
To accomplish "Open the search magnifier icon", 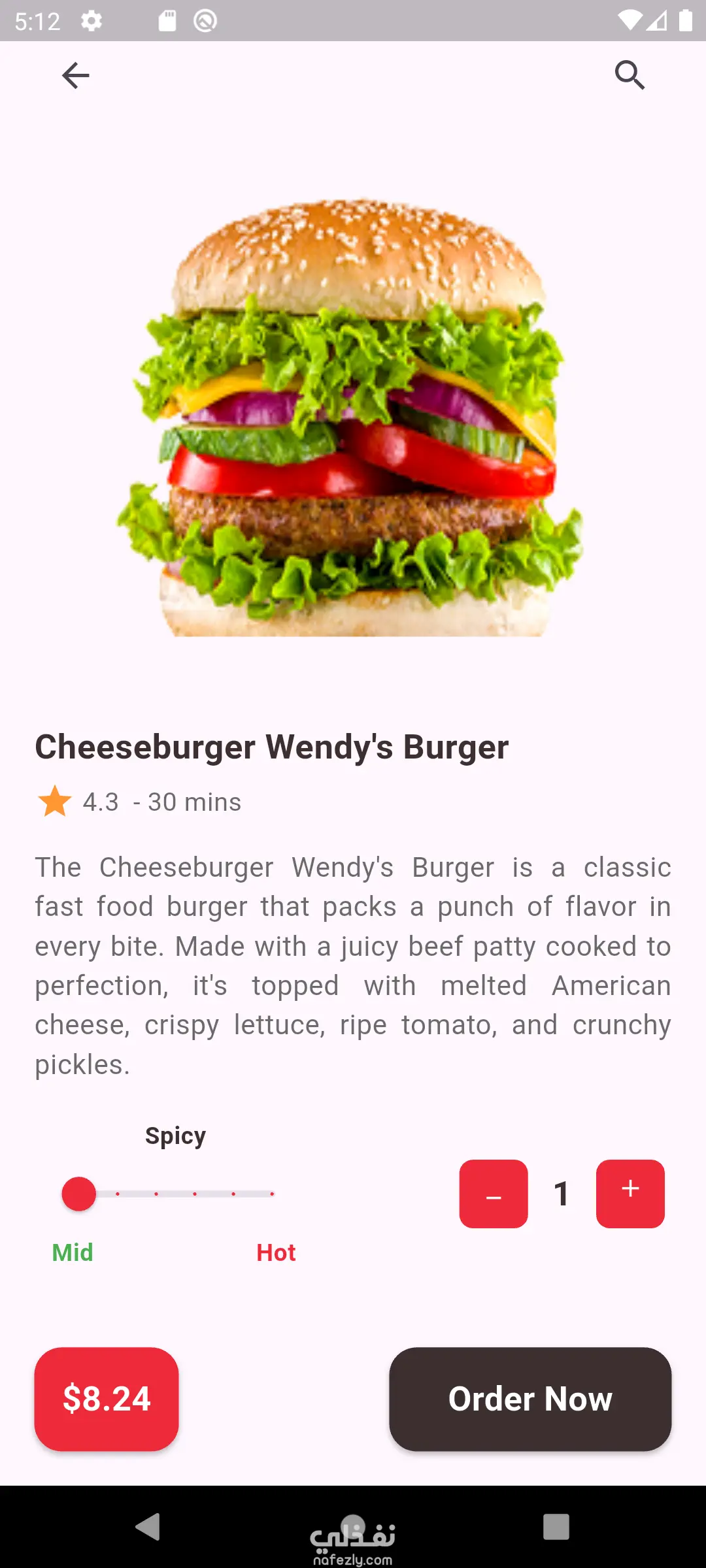I will point(630,75).
